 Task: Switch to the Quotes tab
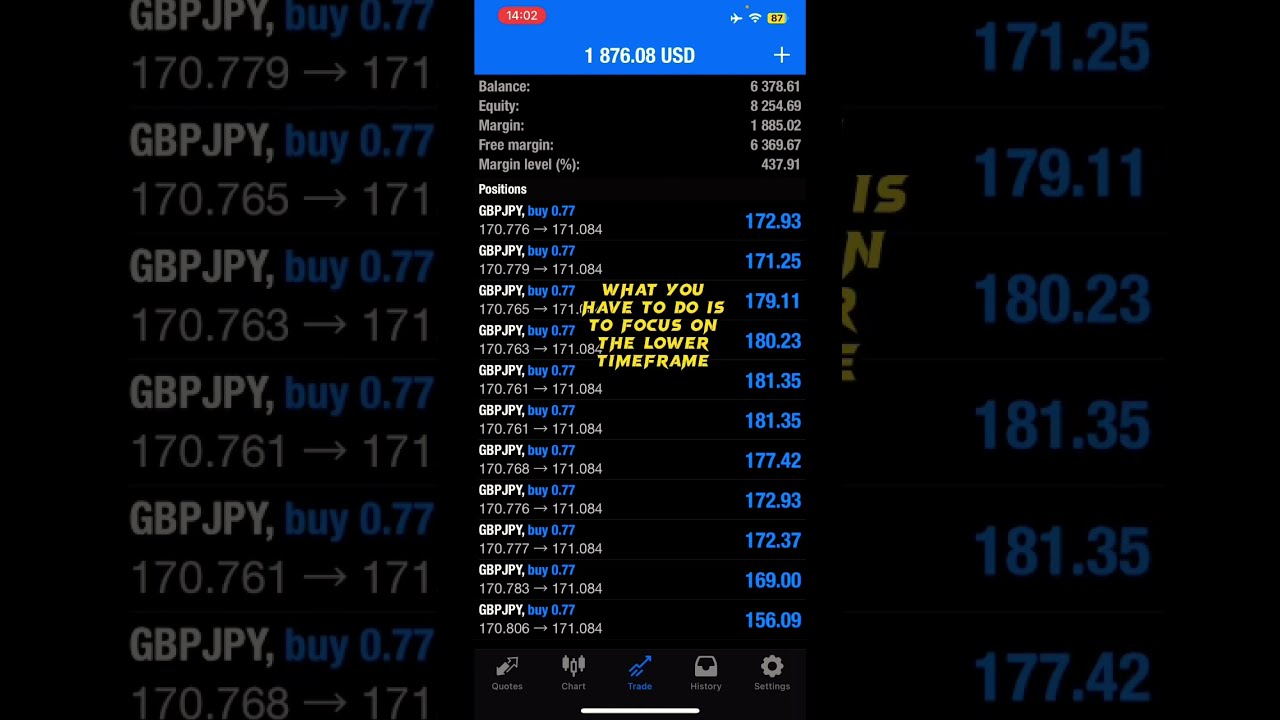(507, 673)
